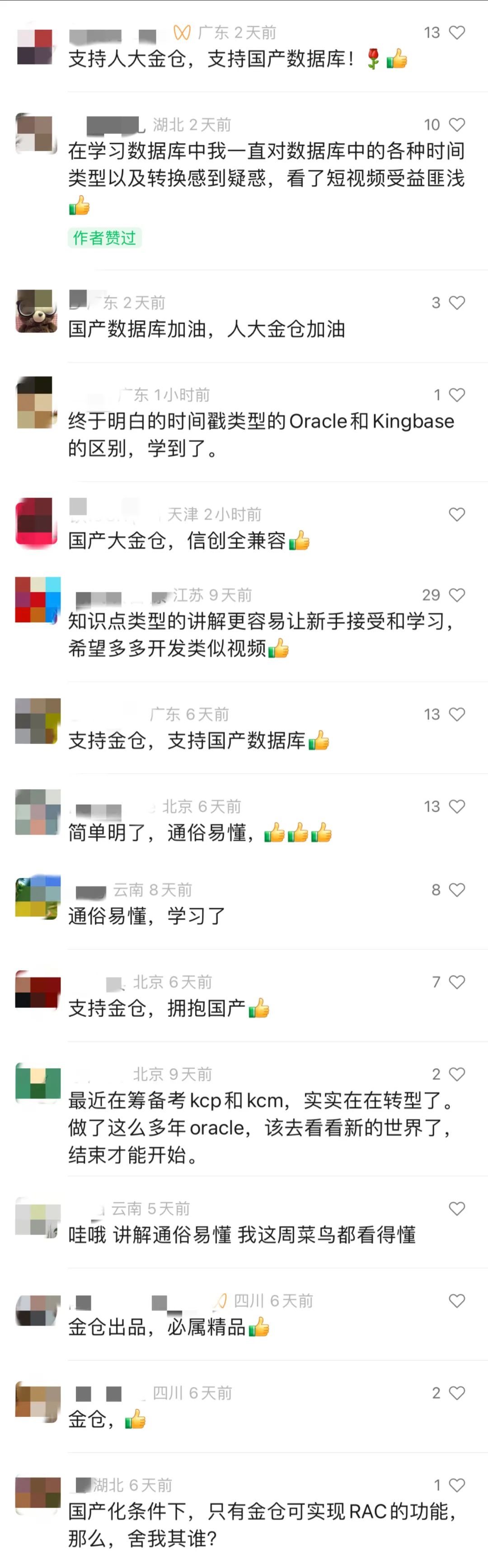Like the comment '通俗易懂，学习了'
This screenshot has height=1568, width=488.
click(457, 890)
